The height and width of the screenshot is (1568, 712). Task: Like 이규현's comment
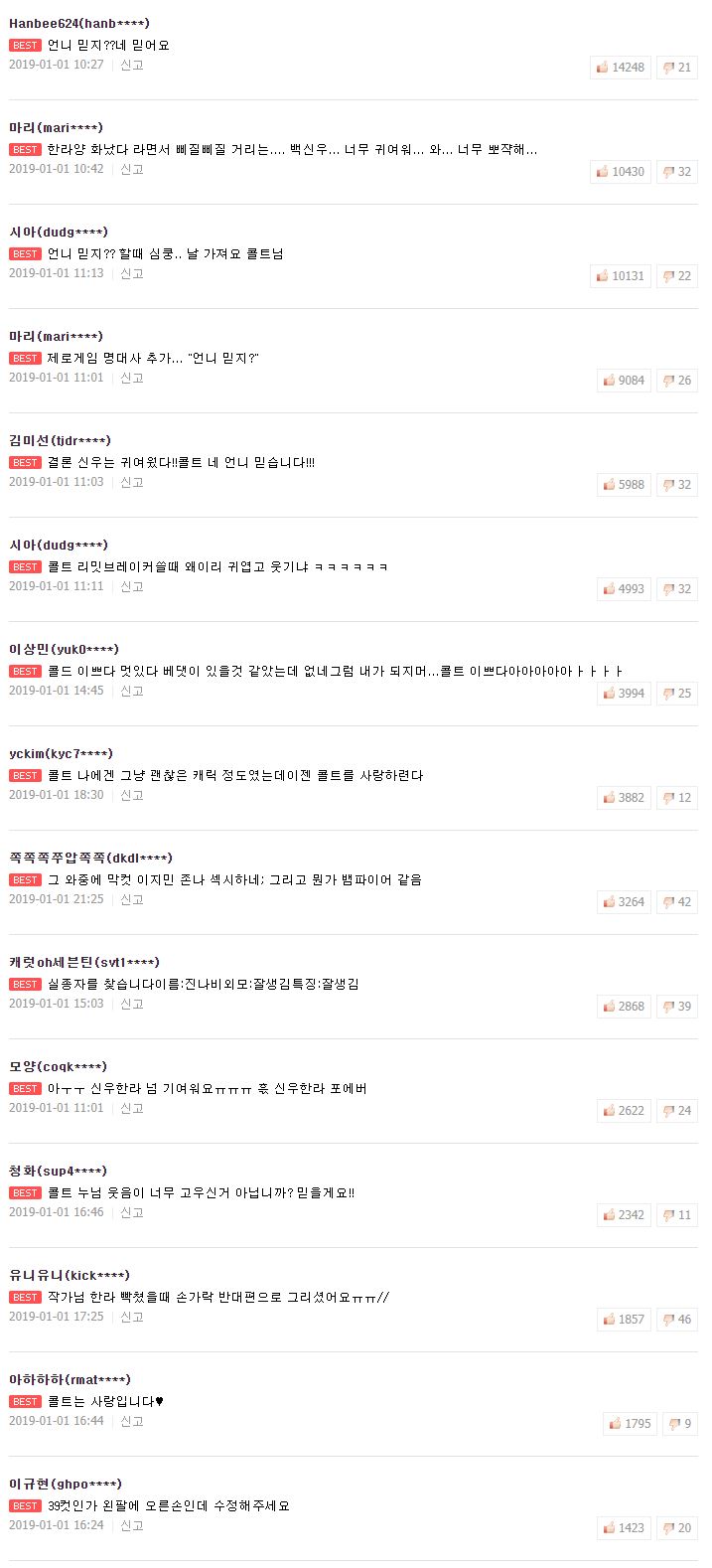tap(624, 1528)
